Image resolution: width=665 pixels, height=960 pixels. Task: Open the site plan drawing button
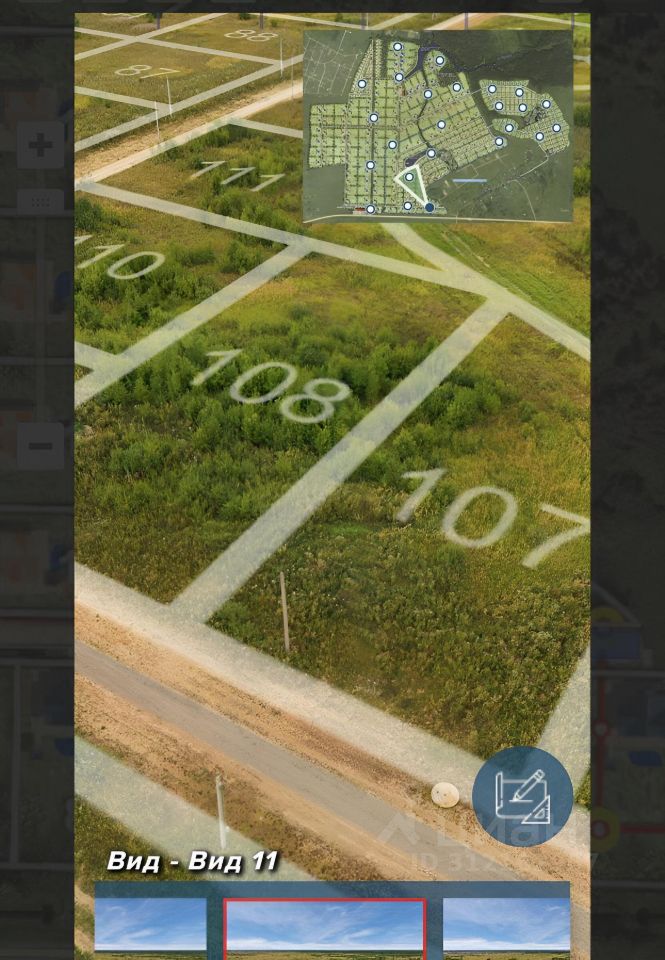(x=522, y=796)
